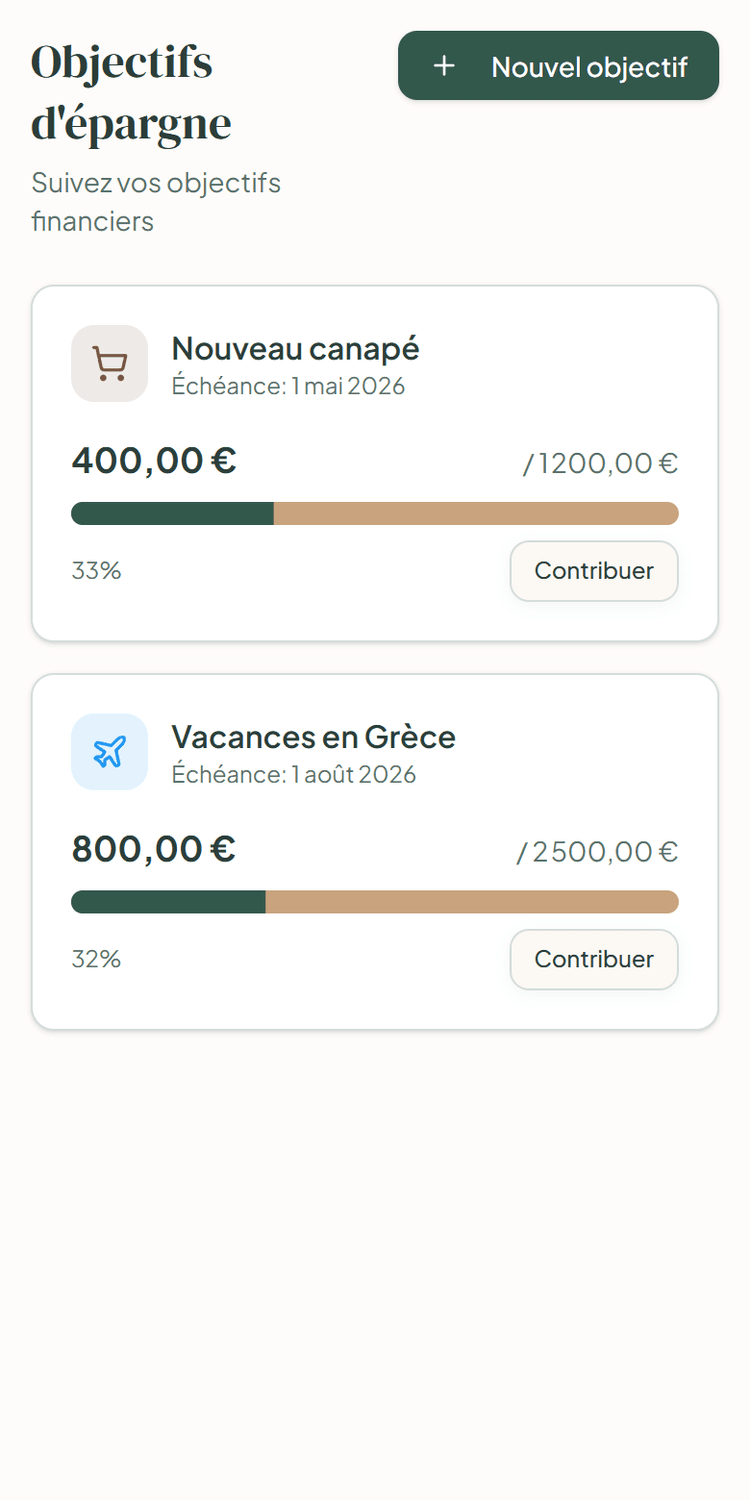750x1500 pixels.
Task: Click the Échéance: 1 août 2026 date
Action: 294,774
